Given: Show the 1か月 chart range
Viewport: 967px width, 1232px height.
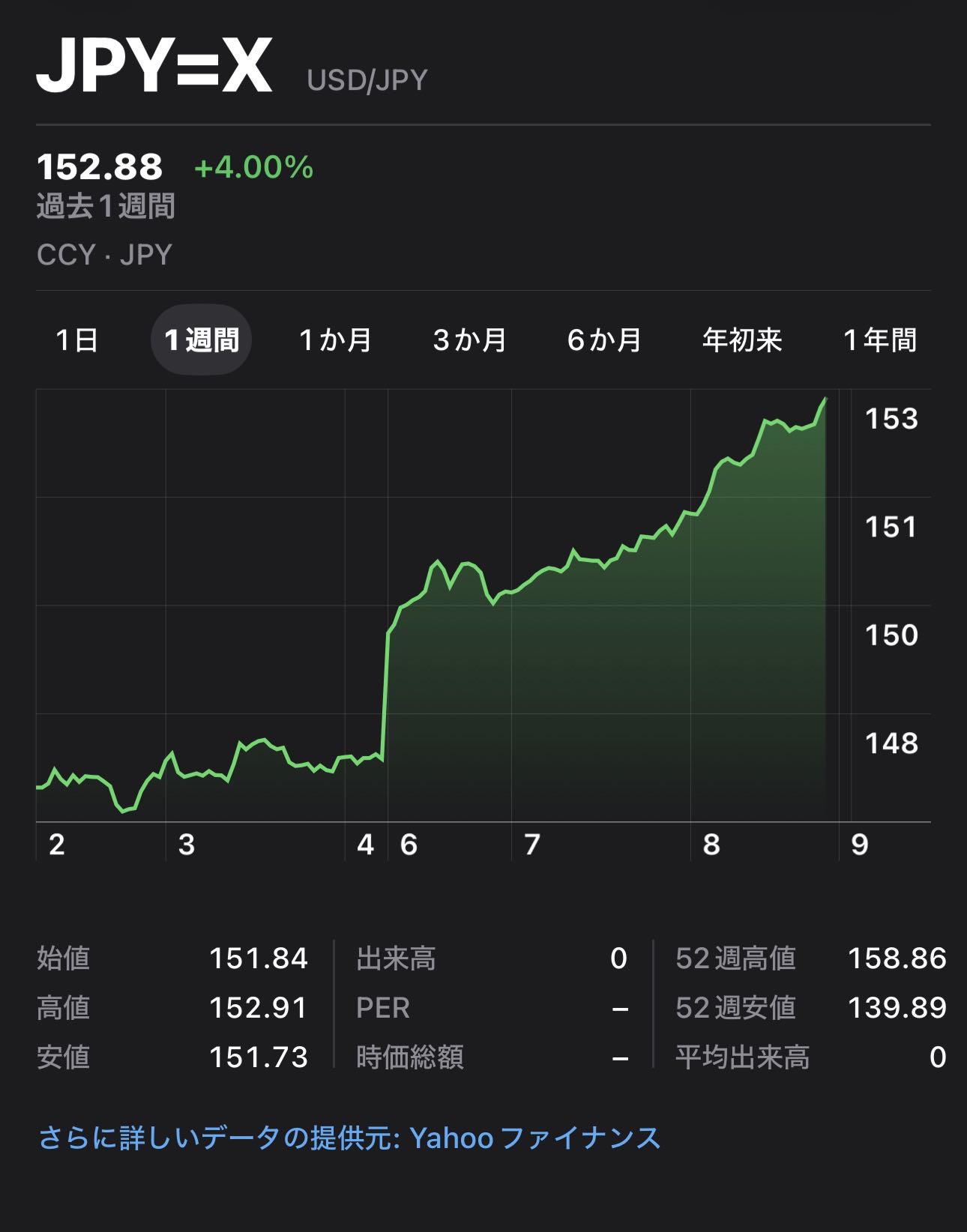Looking at the screenshot, I should pos(335,340).
